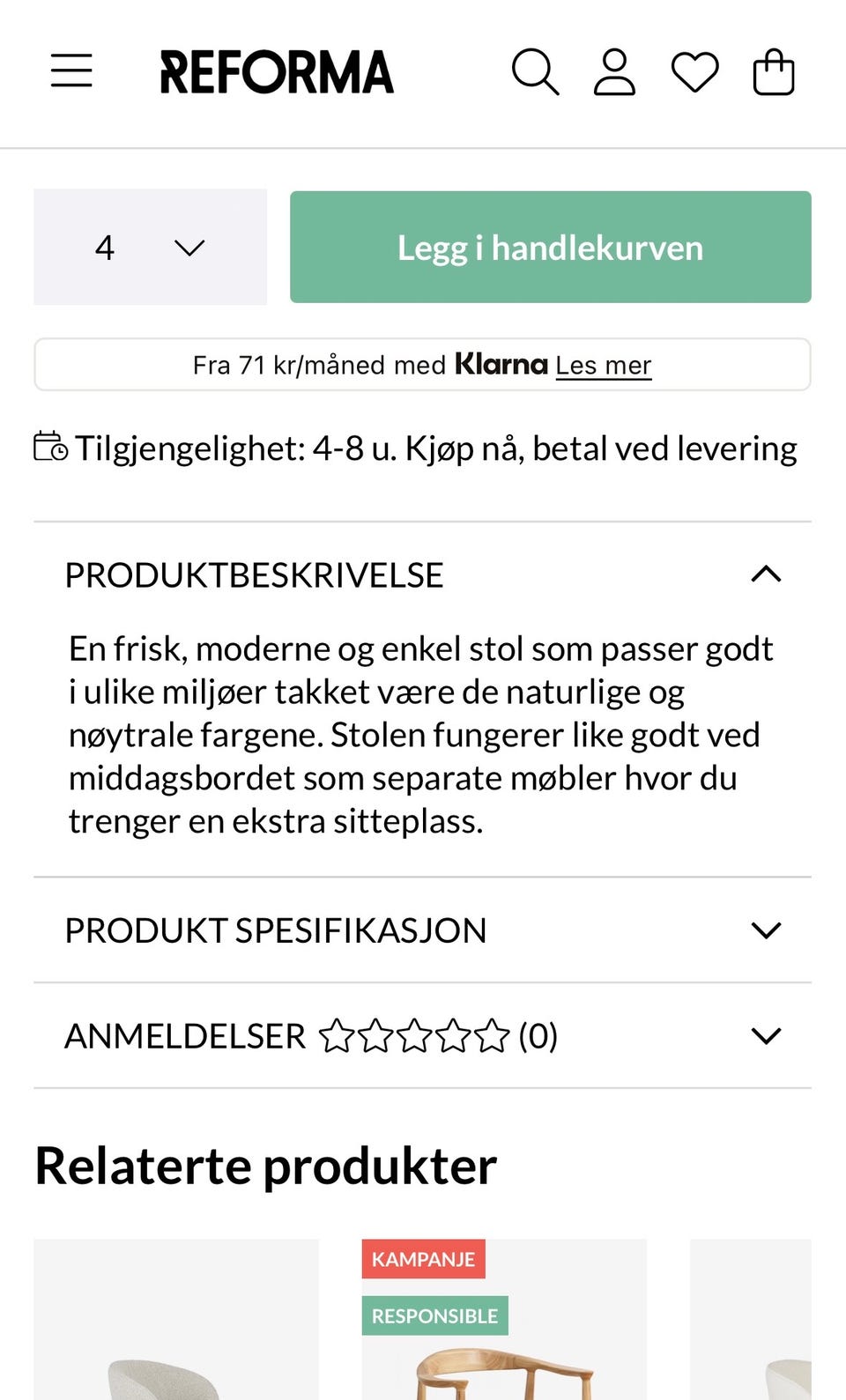The width and height of the screenshot is (846, 1400).
Task: Open the user account icon
Action: point(614,70)
